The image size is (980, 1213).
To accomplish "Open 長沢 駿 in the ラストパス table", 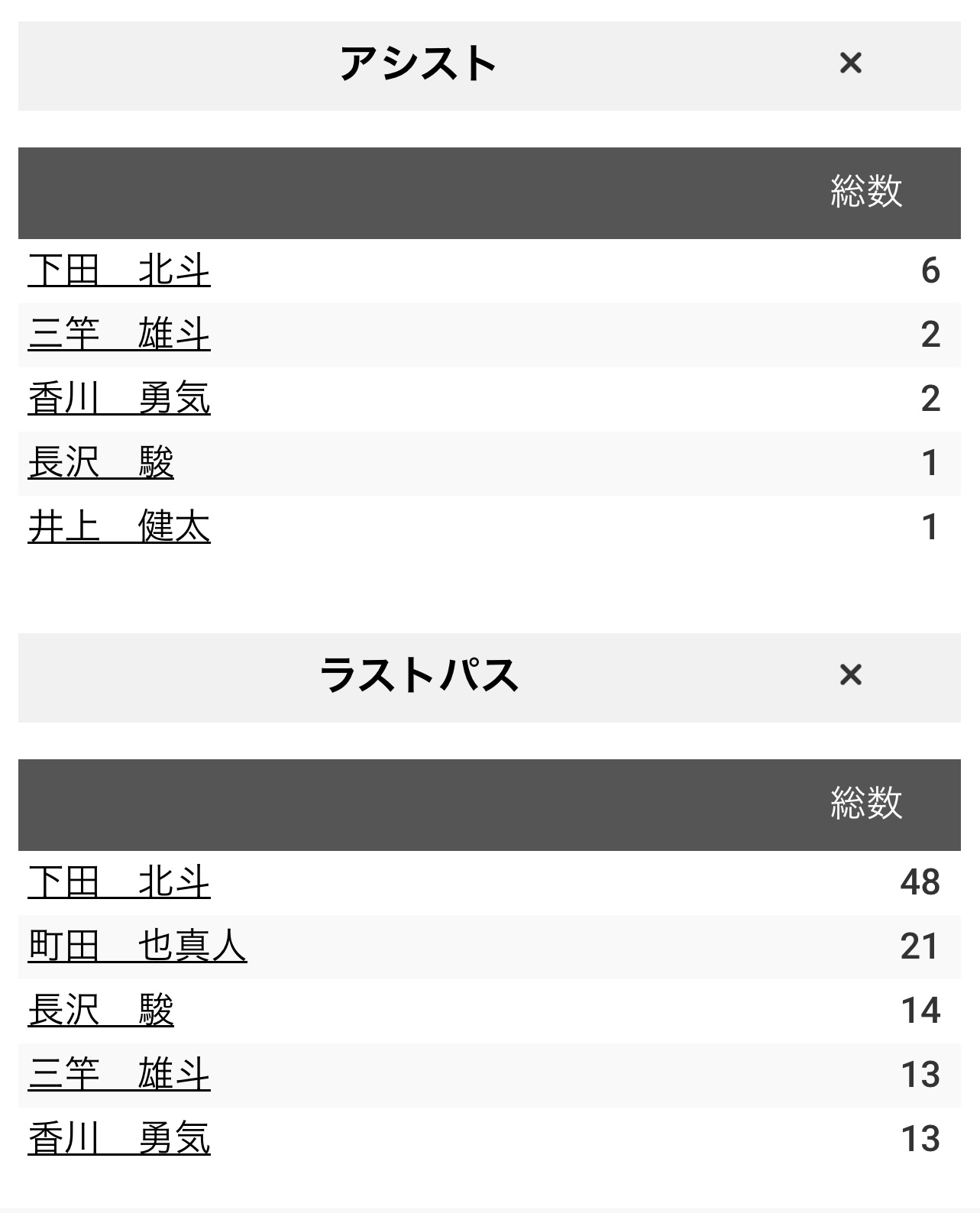I will click(x=101, y=1011).
